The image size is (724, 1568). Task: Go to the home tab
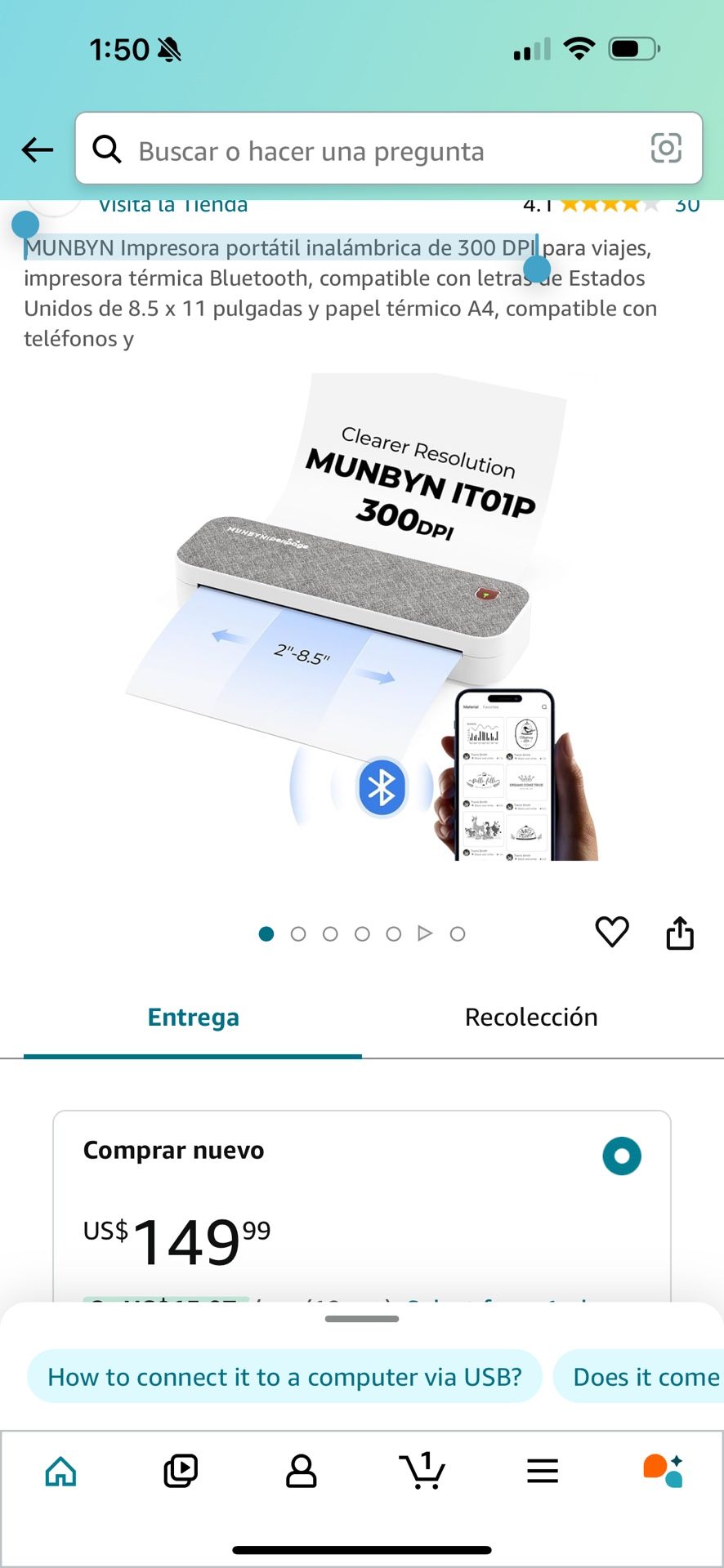[x=60, y=1472]
